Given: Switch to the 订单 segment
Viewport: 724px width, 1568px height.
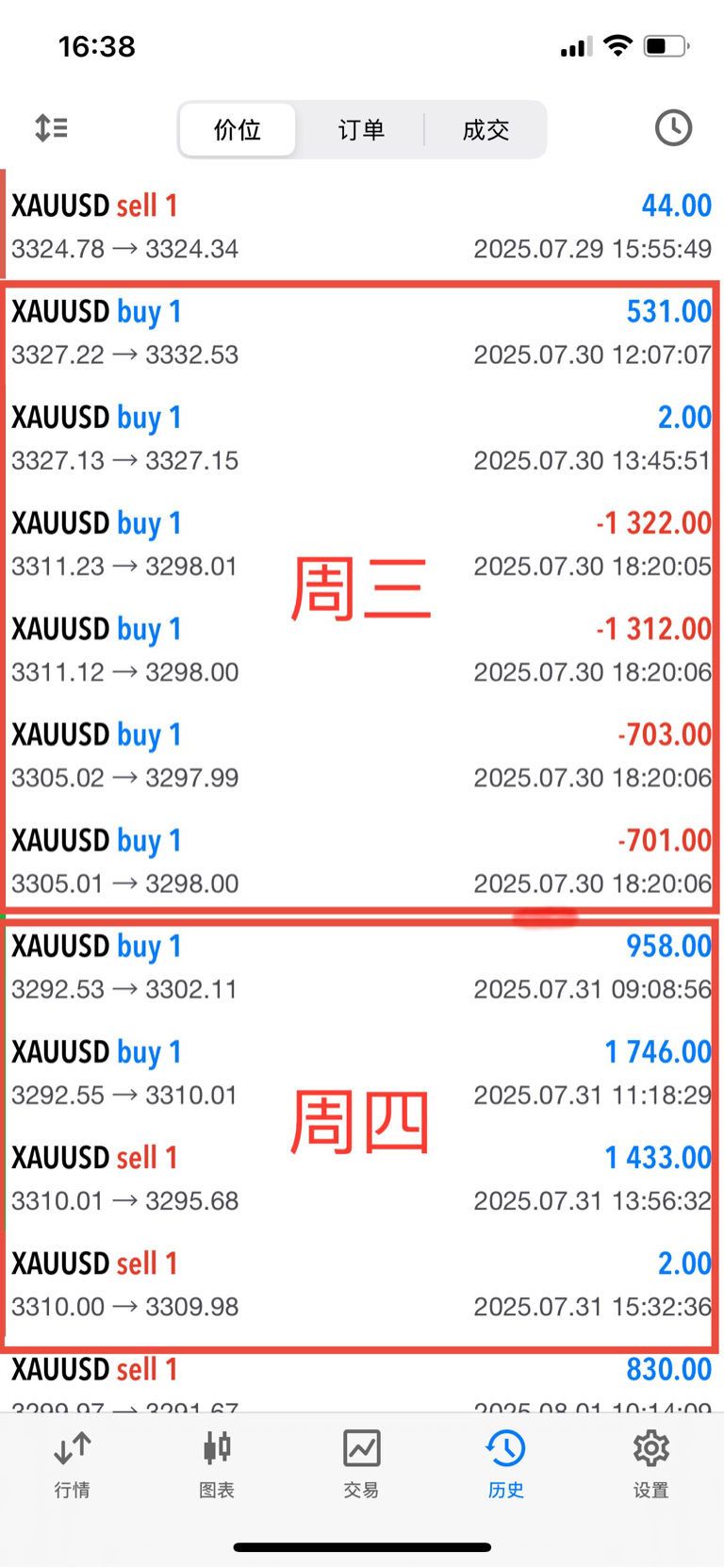Looking at the screenshot, I should coord(361,129).
